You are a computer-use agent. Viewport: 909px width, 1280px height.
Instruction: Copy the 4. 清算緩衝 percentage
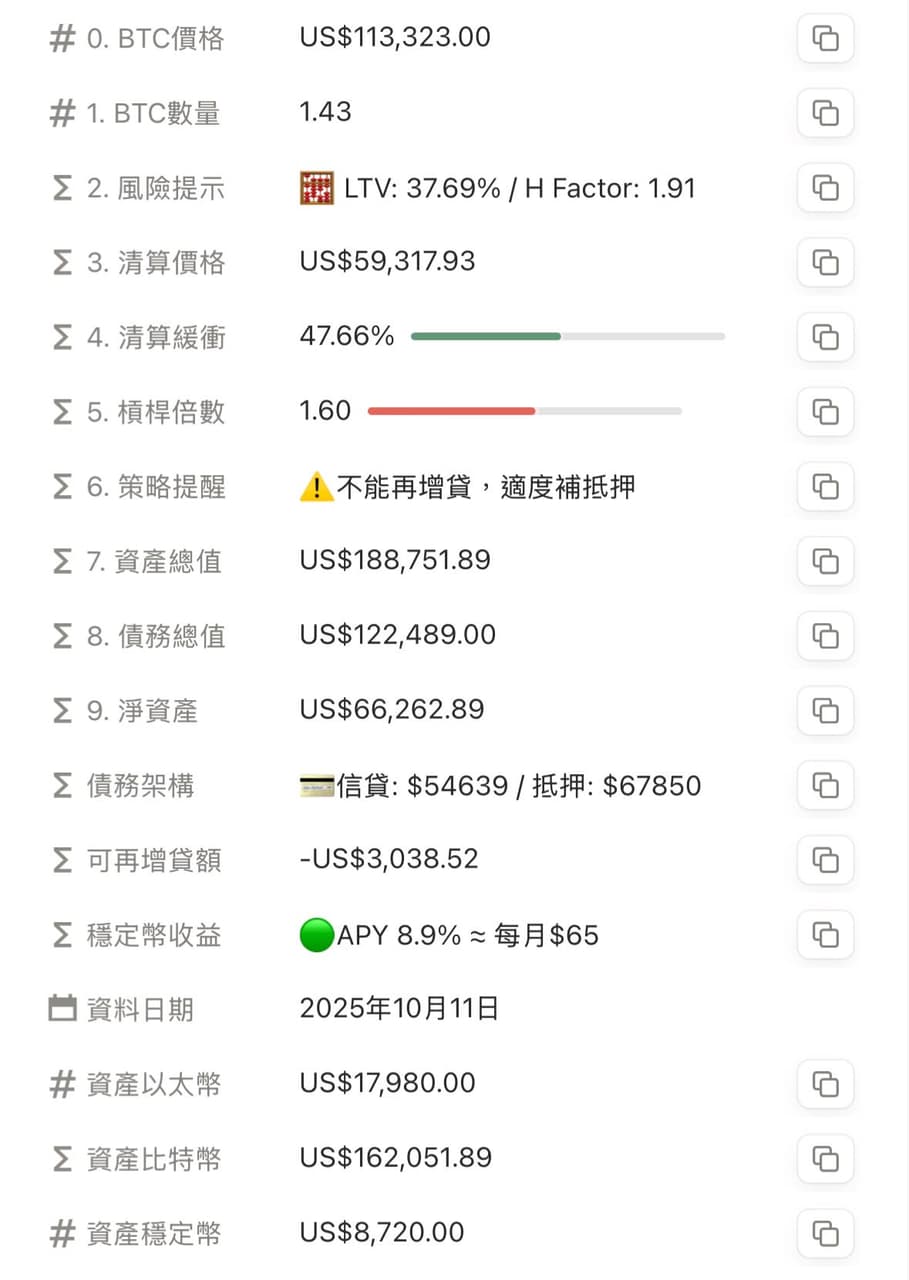pos(825,337)
